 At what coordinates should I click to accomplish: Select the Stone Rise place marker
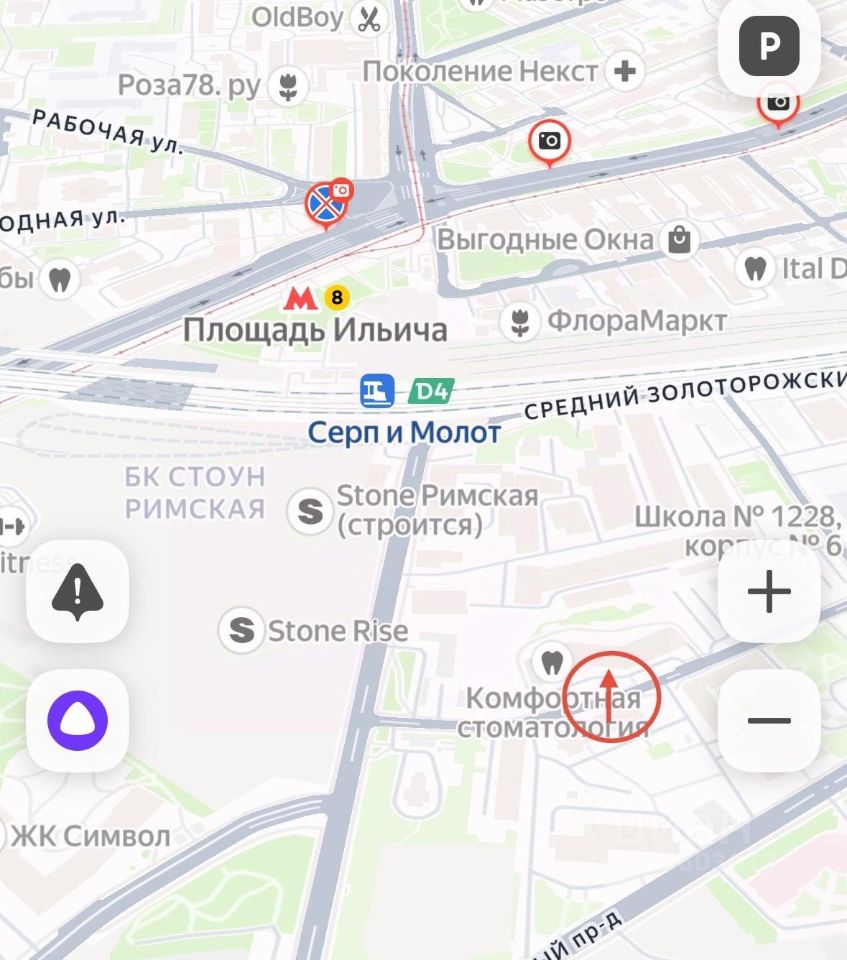241,630
